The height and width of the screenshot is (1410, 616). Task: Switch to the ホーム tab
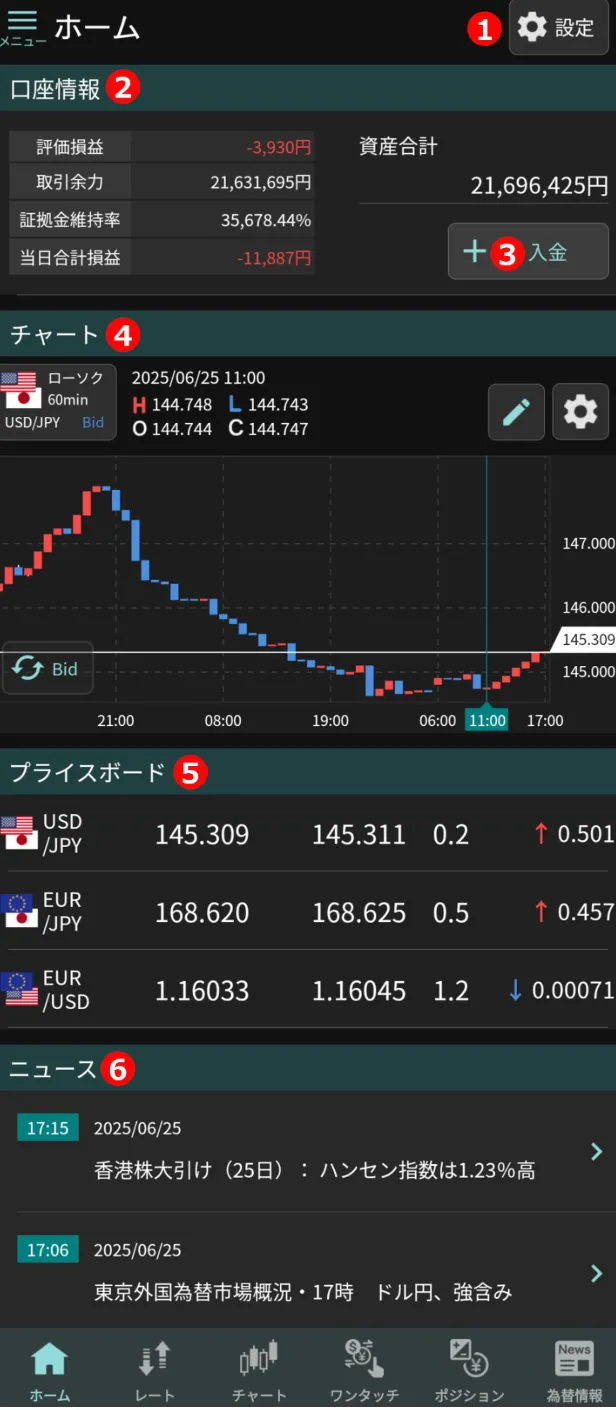point(50,1370)
